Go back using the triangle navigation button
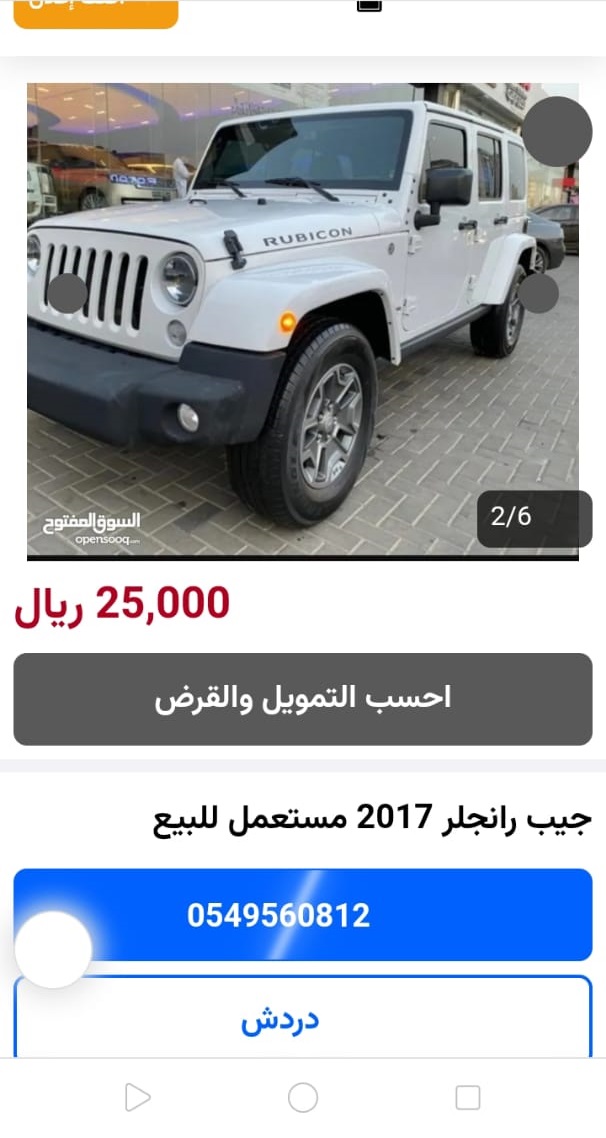606x1138 pixels. click(137, 1098)
